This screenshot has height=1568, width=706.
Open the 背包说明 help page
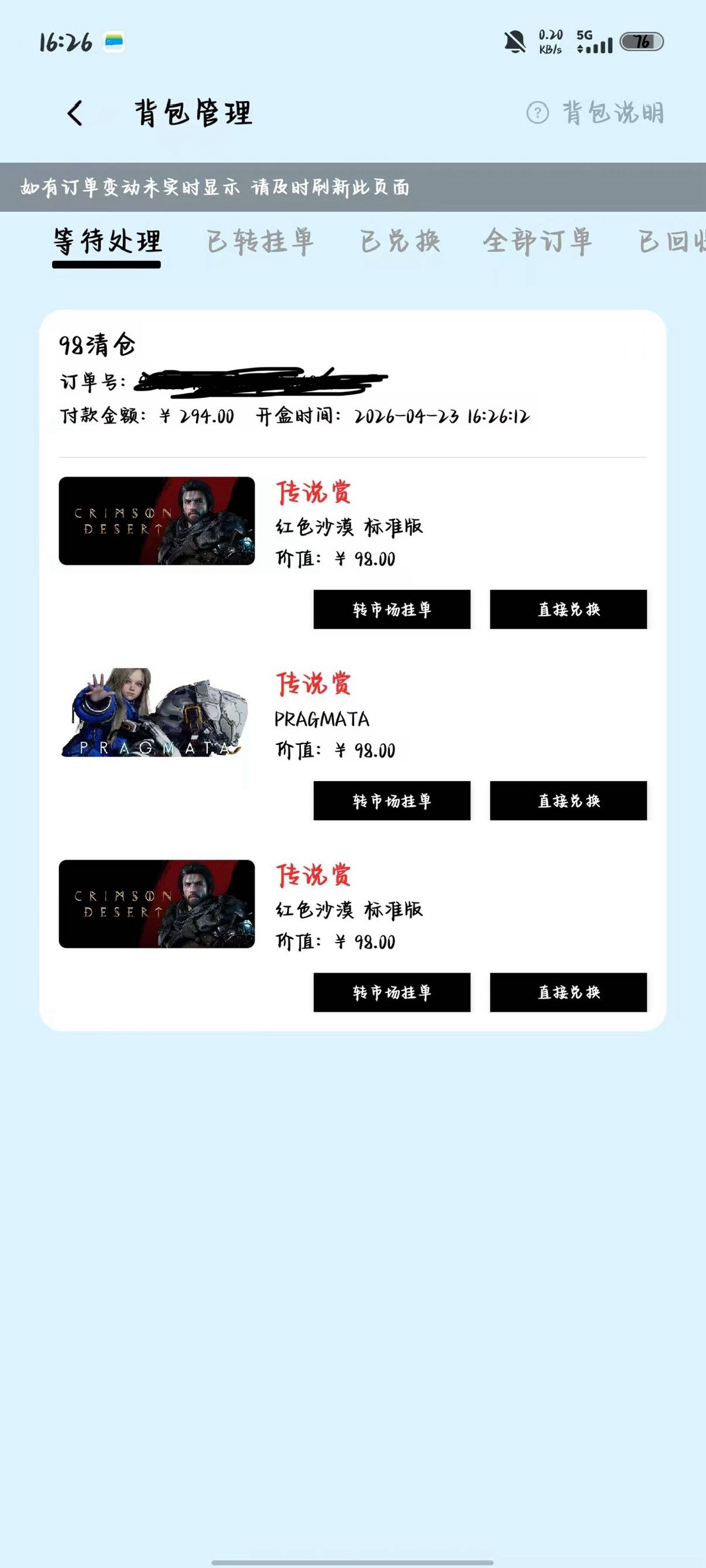[595, 114]
